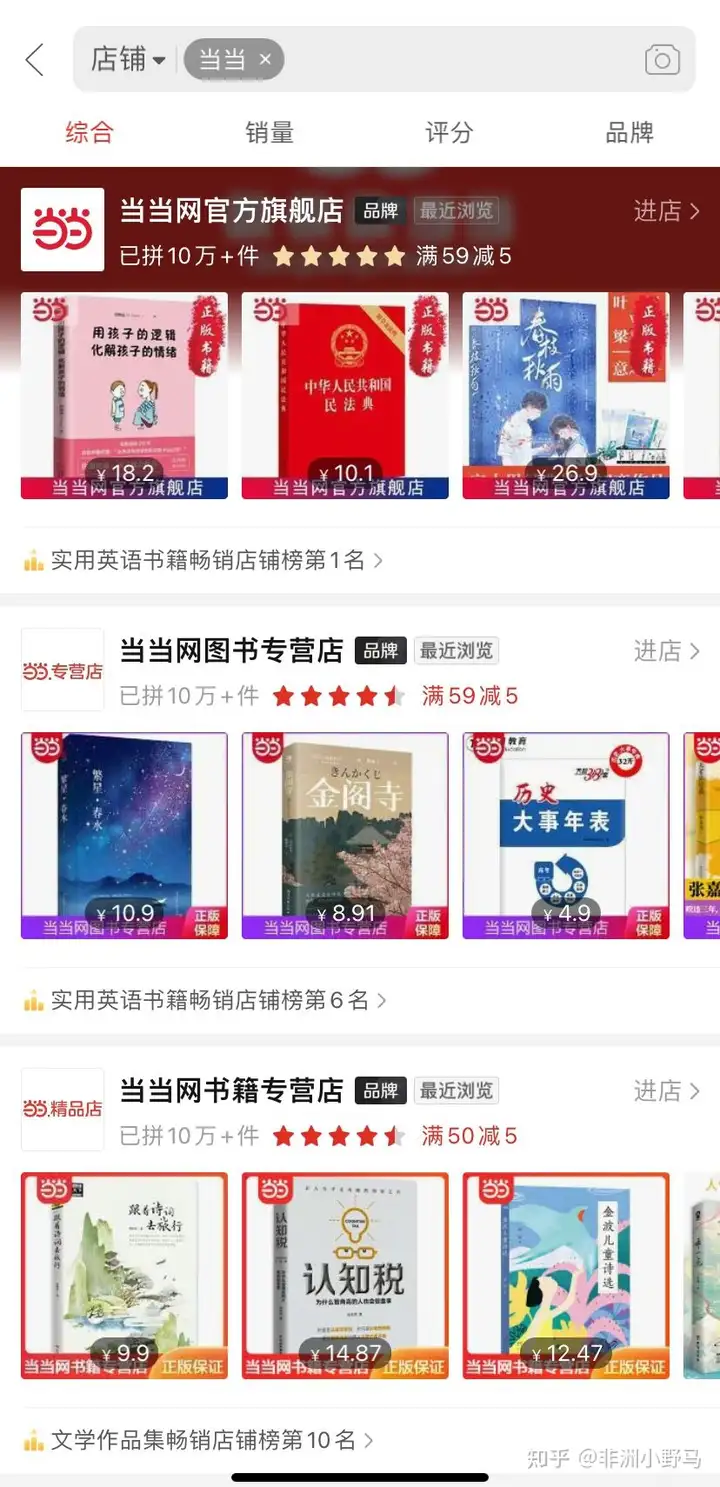
Task: Select the 品牌 tab
Action: coord(629,132)
